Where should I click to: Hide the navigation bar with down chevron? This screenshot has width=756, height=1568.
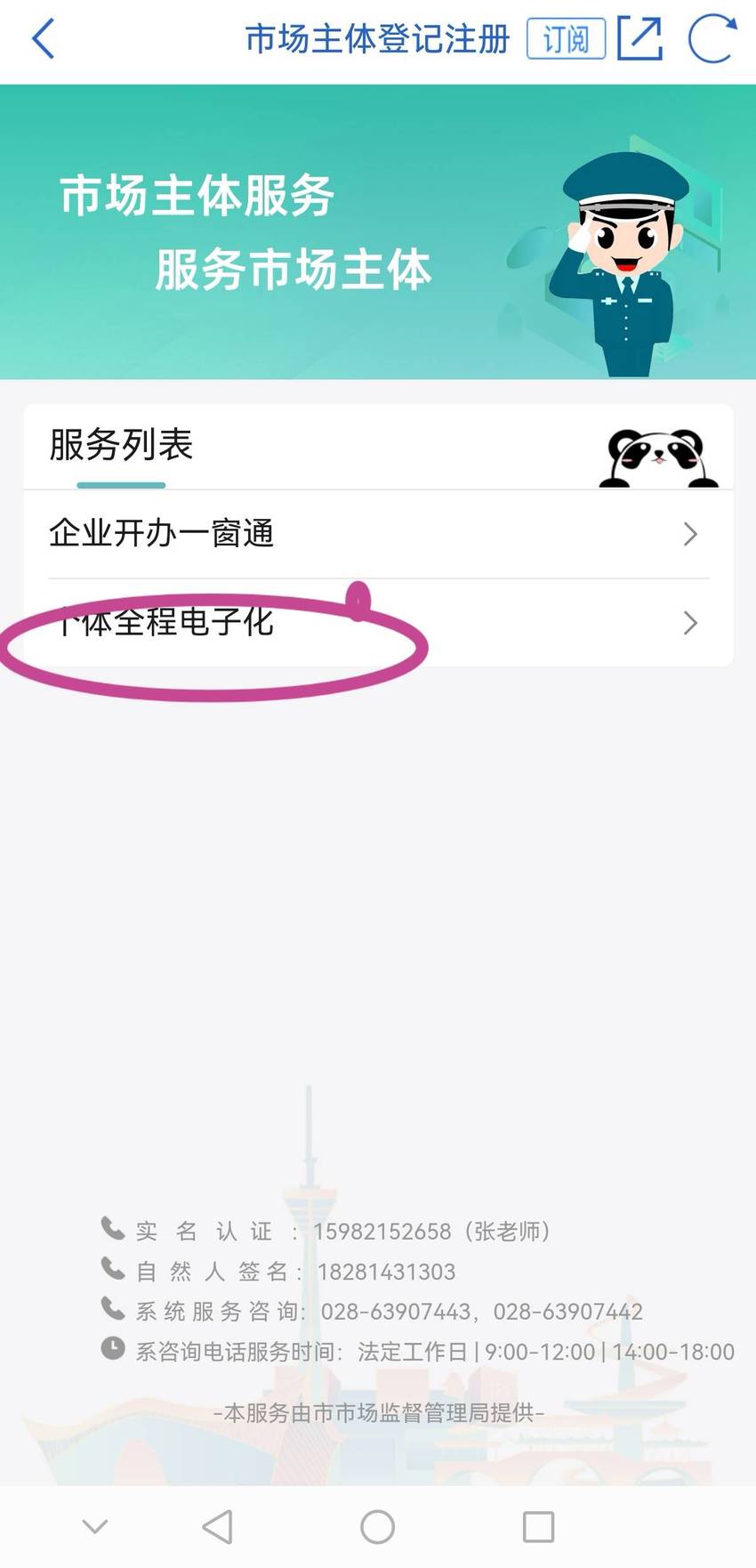pos(95,1527)
